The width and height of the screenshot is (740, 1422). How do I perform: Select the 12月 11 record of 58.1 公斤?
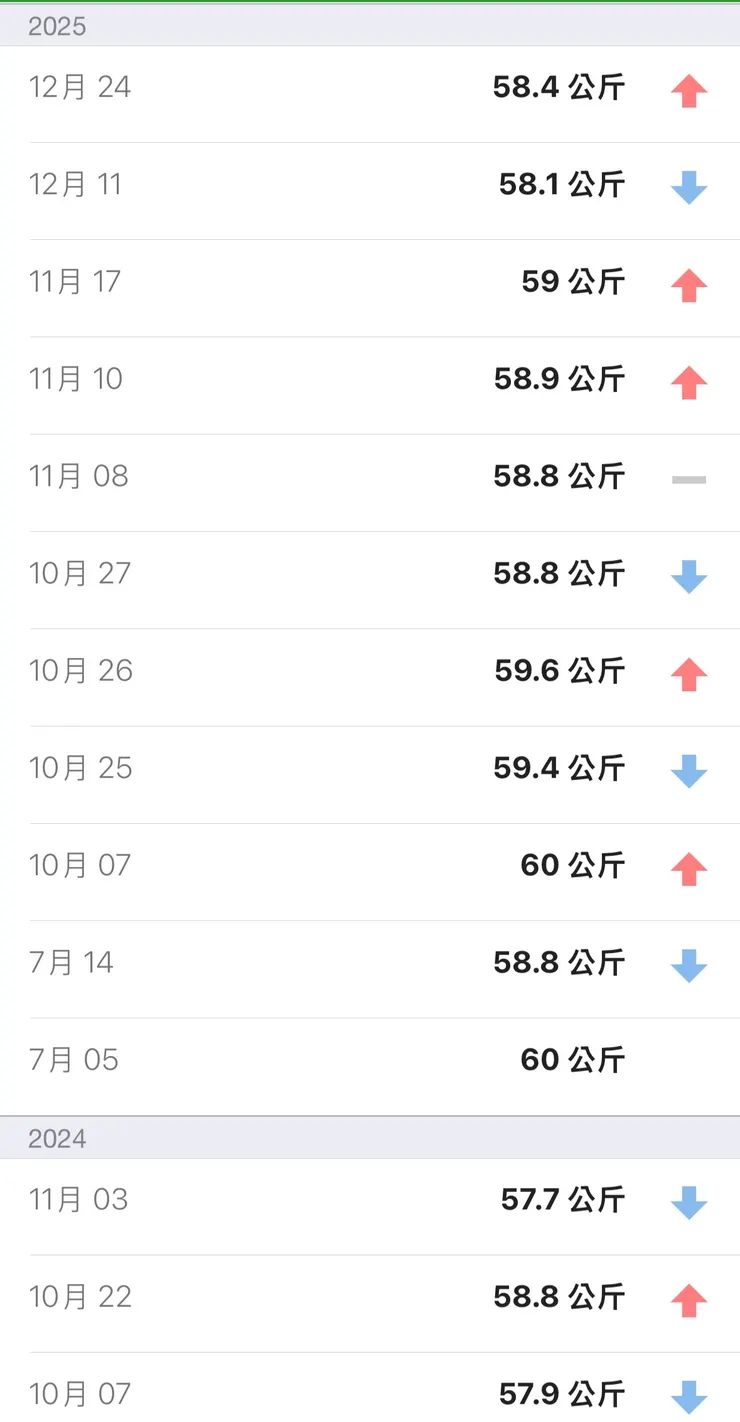pos(370,185)
